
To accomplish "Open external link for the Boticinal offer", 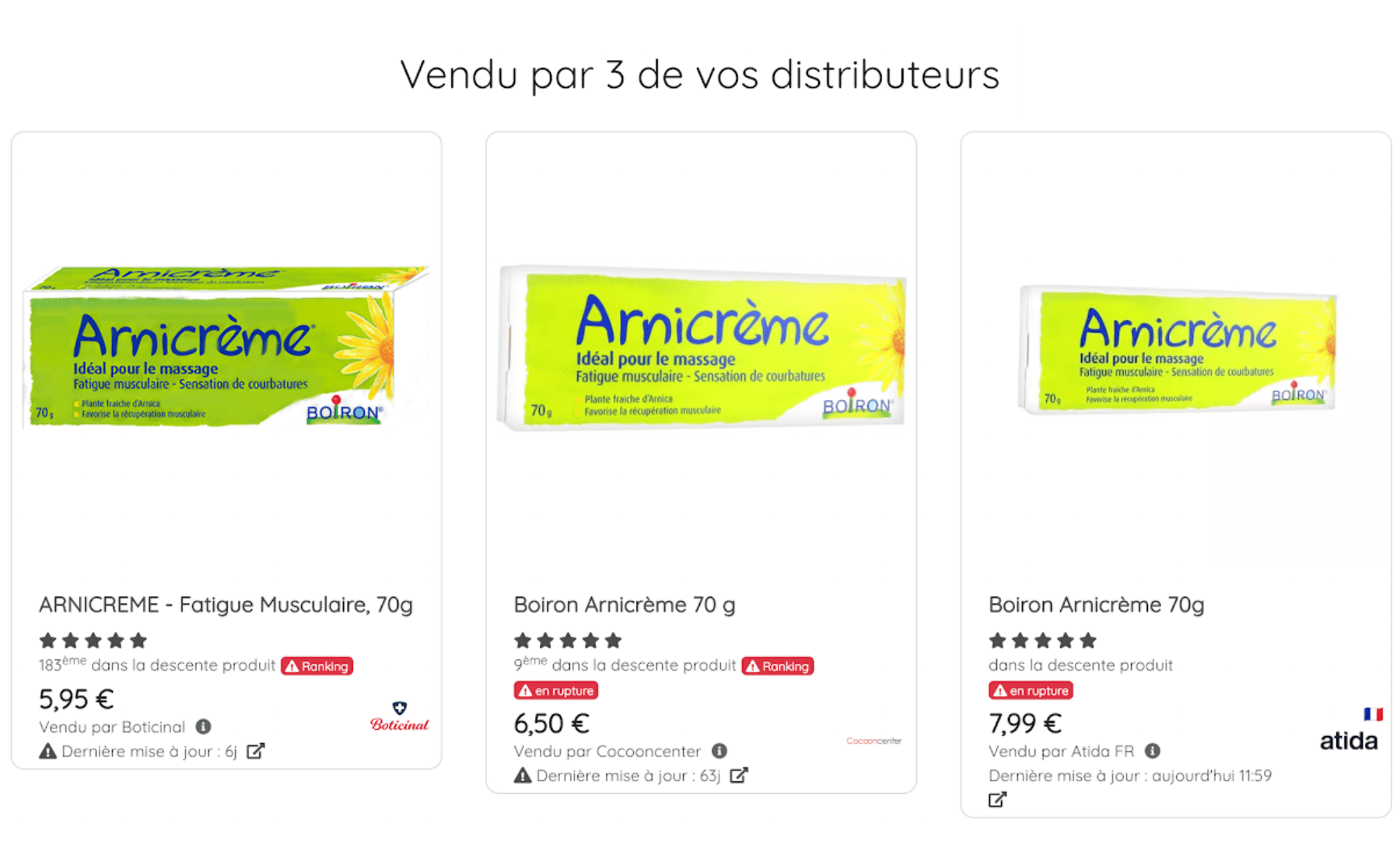I will coord(256,751).
